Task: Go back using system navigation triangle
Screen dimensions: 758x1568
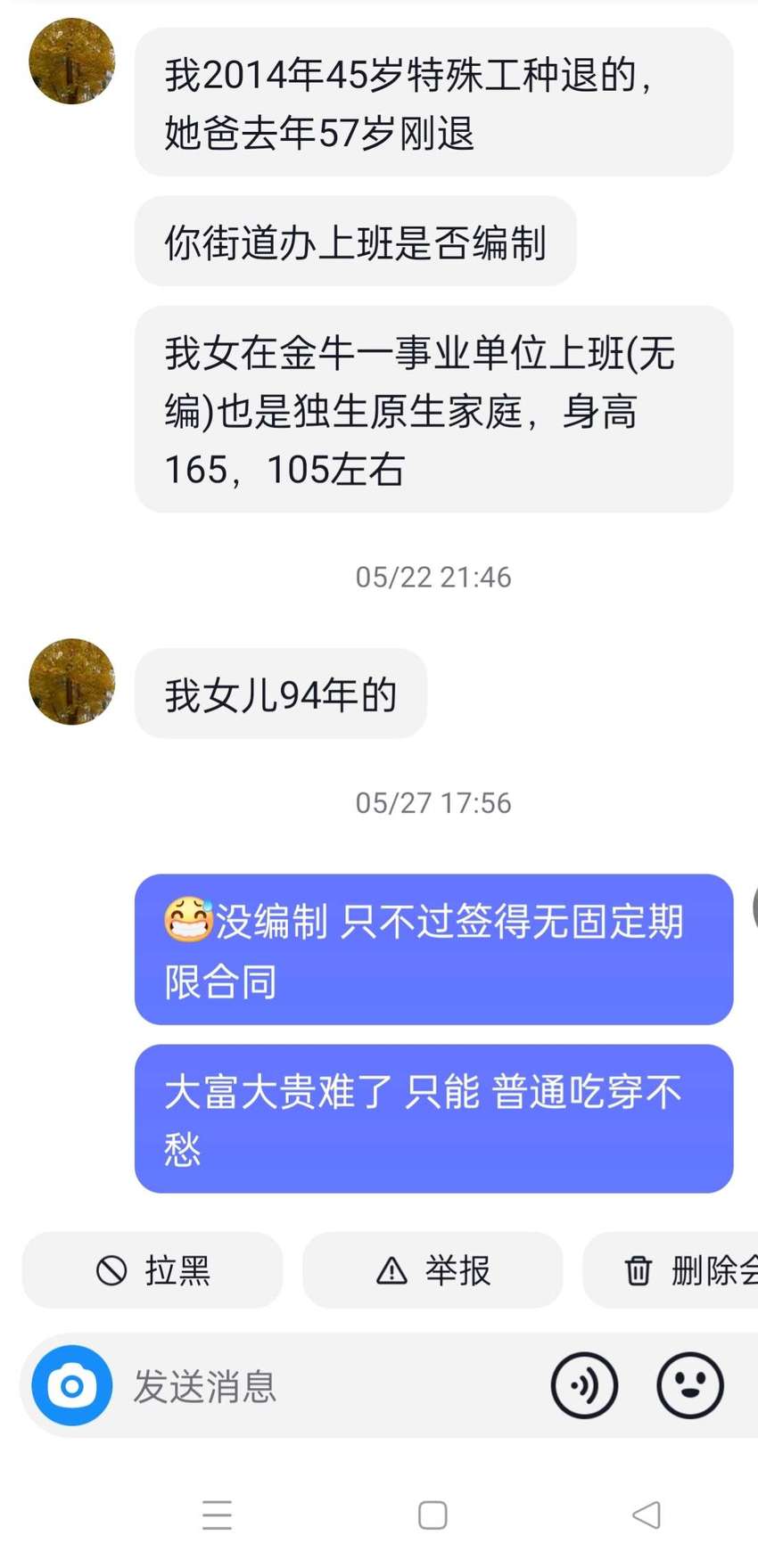Action: [647, 1515]
